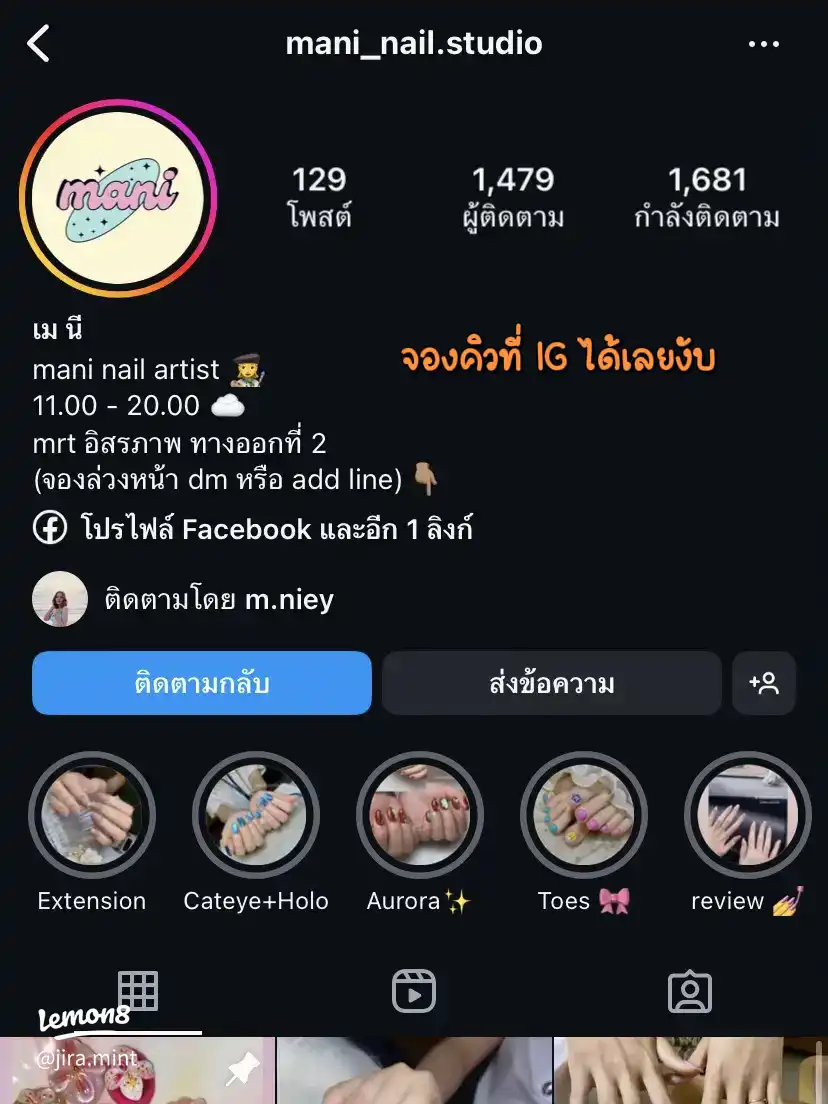Open the 1,479 followers list
Image resolution: width=828 pixels, height=1104 pixels.
tap(513, 198)
